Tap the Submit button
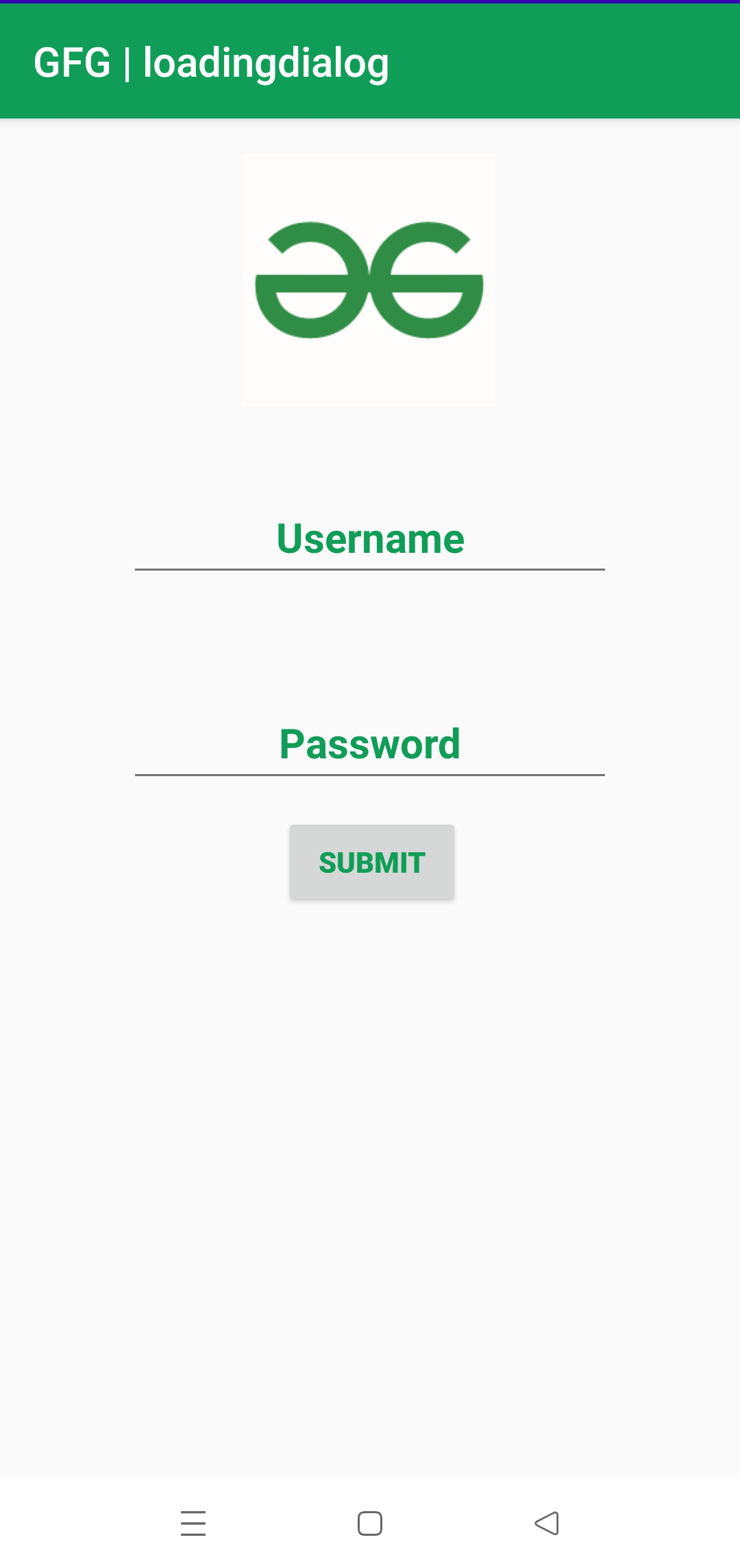This screenshot has height=1568, width=740. click(x=371, y=862)
